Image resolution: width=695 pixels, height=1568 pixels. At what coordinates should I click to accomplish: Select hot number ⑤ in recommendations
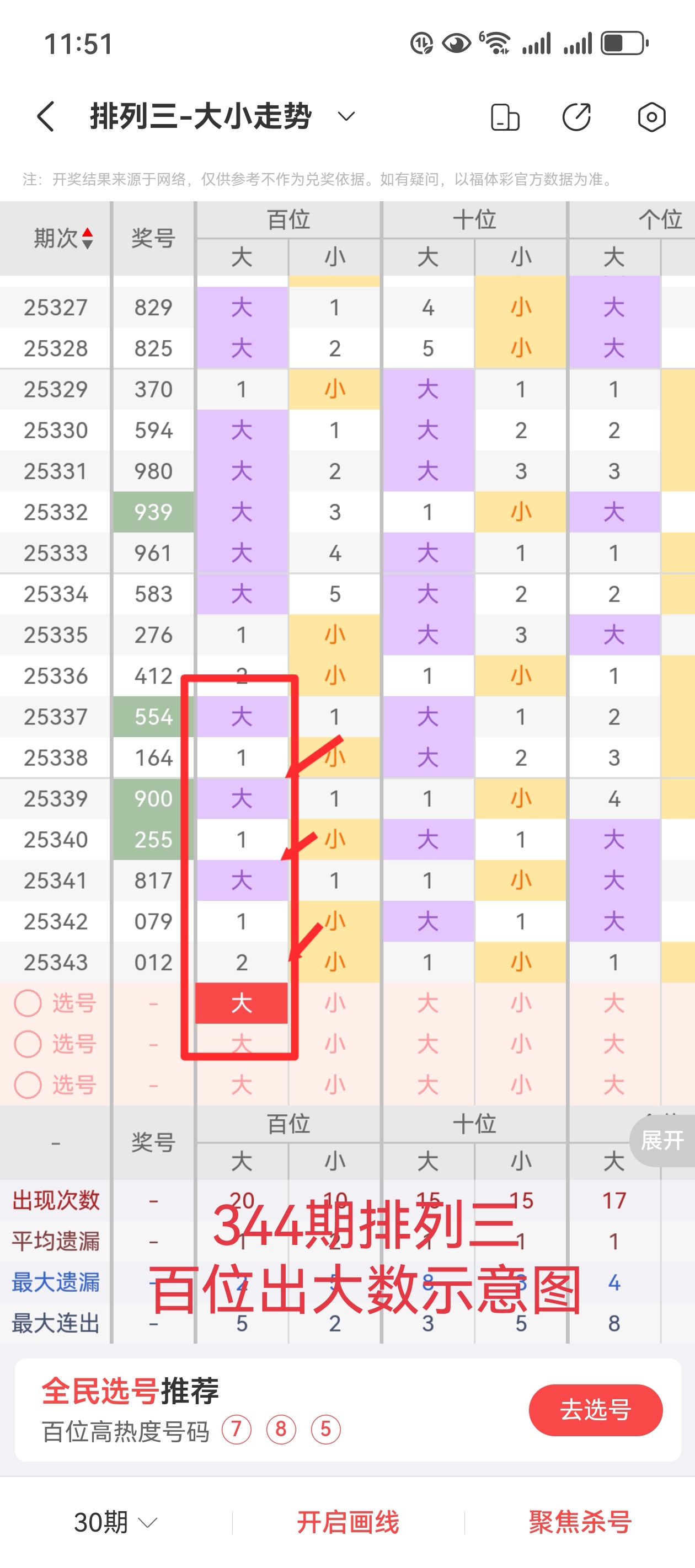[326, 1429]
